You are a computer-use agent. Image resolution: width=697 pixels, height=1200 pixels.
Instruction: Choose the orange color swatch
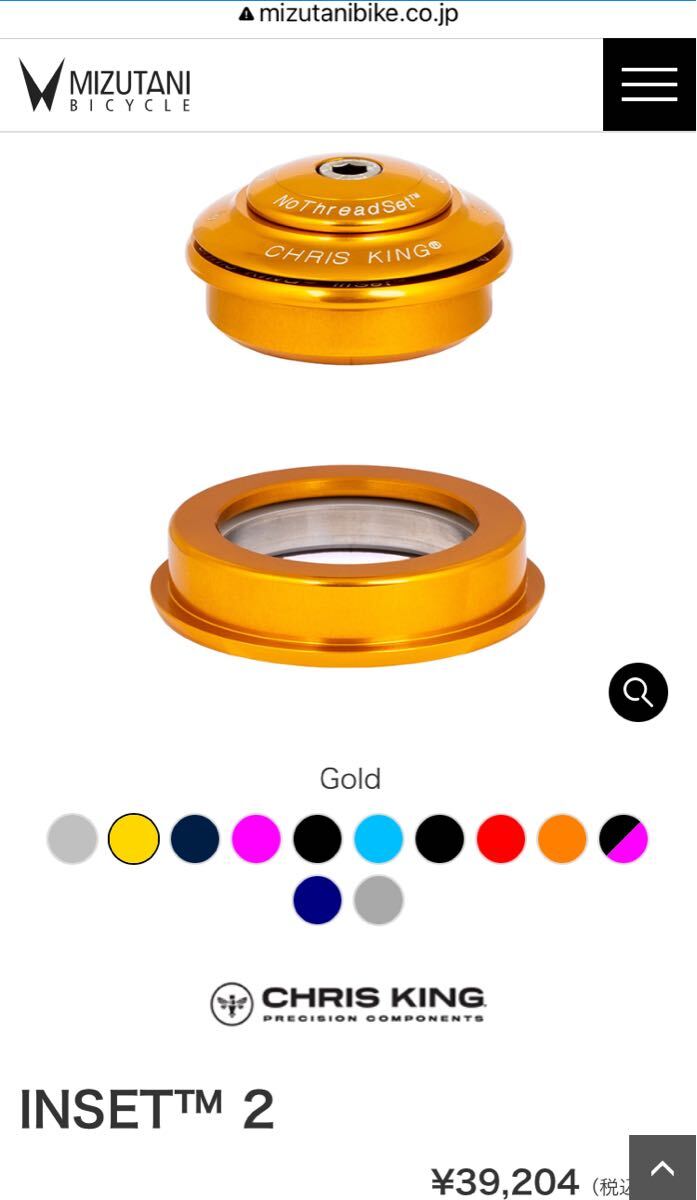click(562, 839)
